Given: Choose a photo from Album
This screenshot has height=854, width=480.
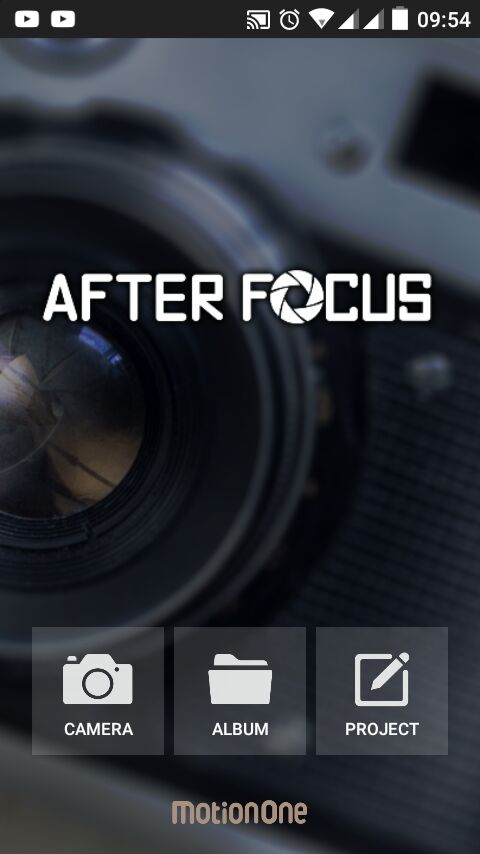Looking at the screenshot, I should coord(240,691).
